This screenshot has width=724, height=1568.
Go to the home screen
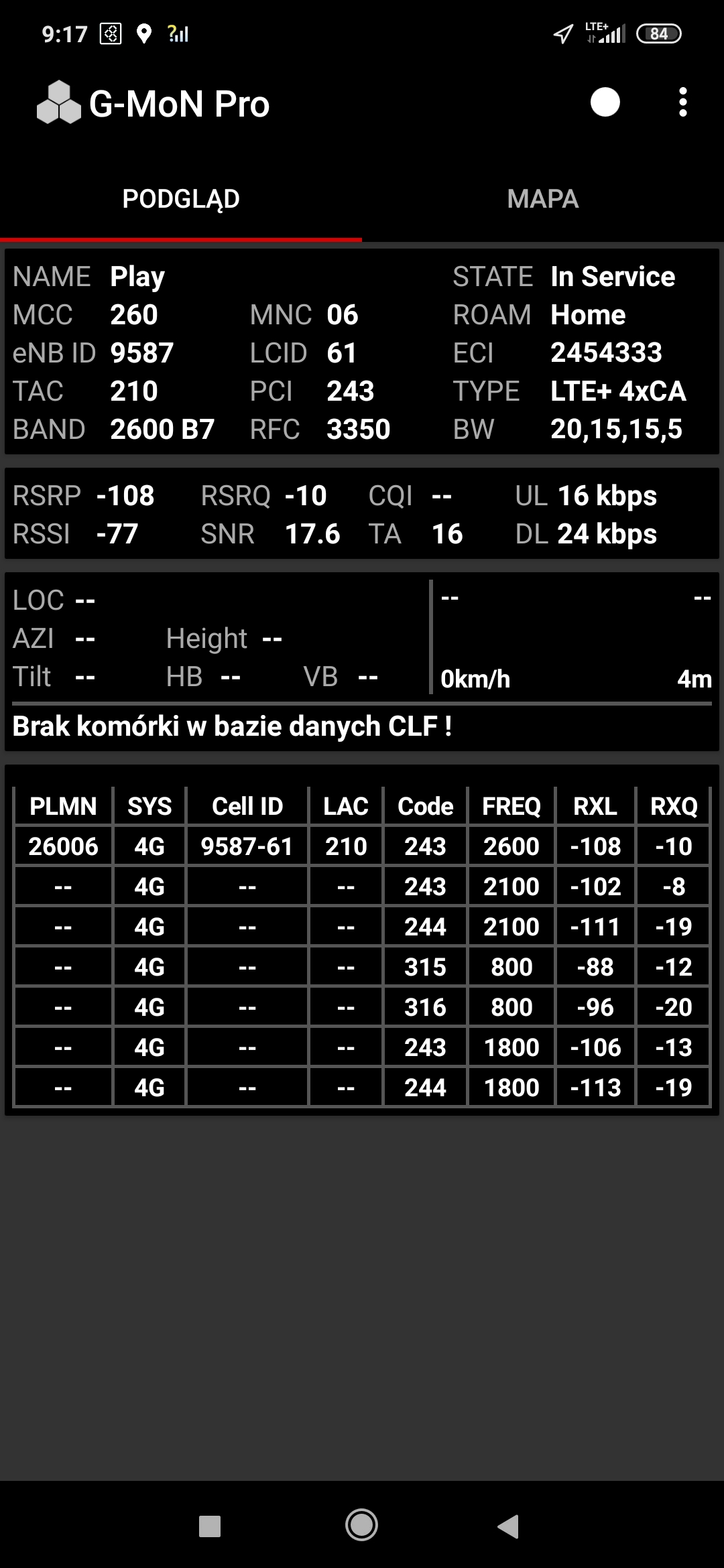(x=361, y=1525)
